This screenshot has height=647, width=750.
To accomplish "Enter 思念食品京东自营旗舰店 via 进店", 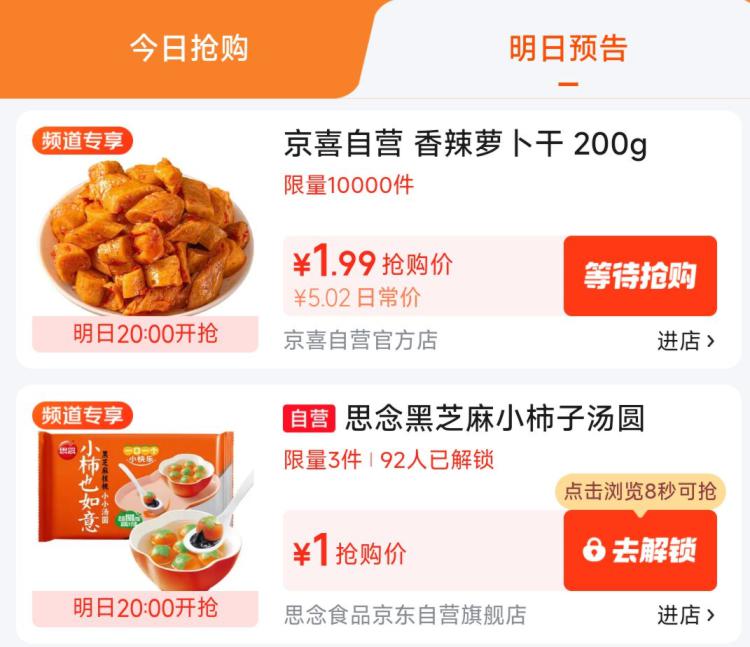I will 686,615.
